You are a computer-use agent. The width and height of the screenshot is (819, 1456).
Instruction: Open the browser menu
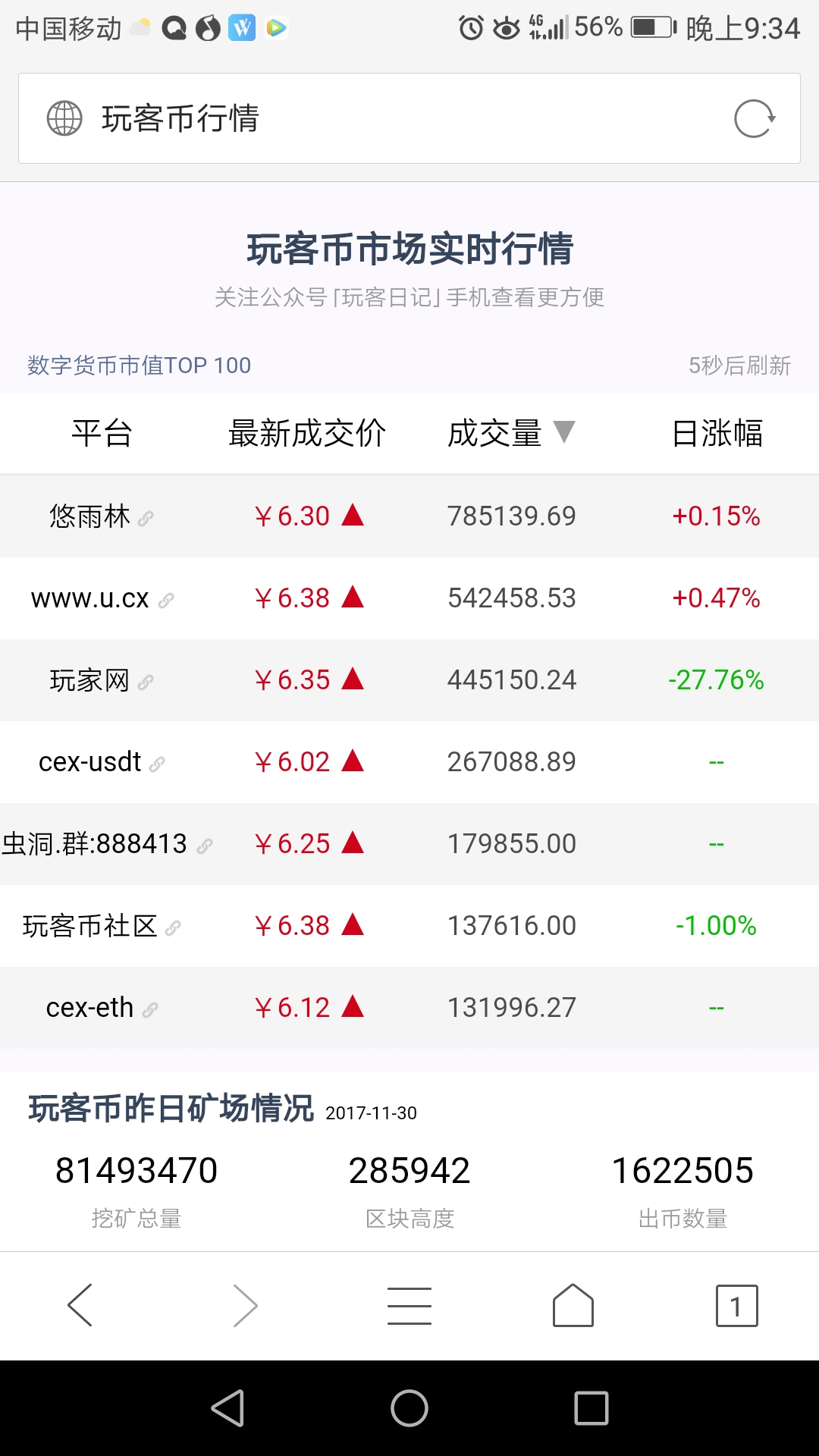coord(409,1305)
